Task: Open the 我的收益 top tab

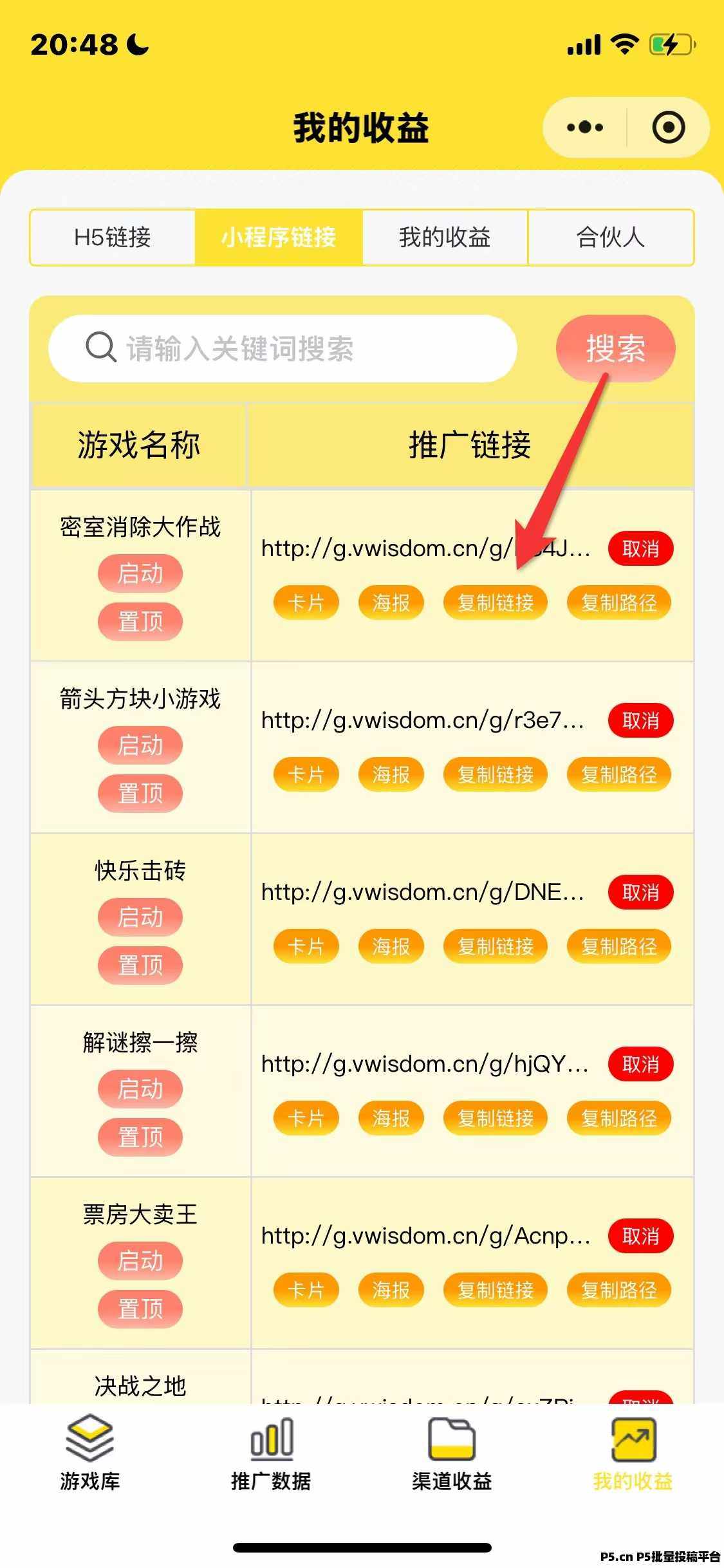Action: click(x=445, y=238)
